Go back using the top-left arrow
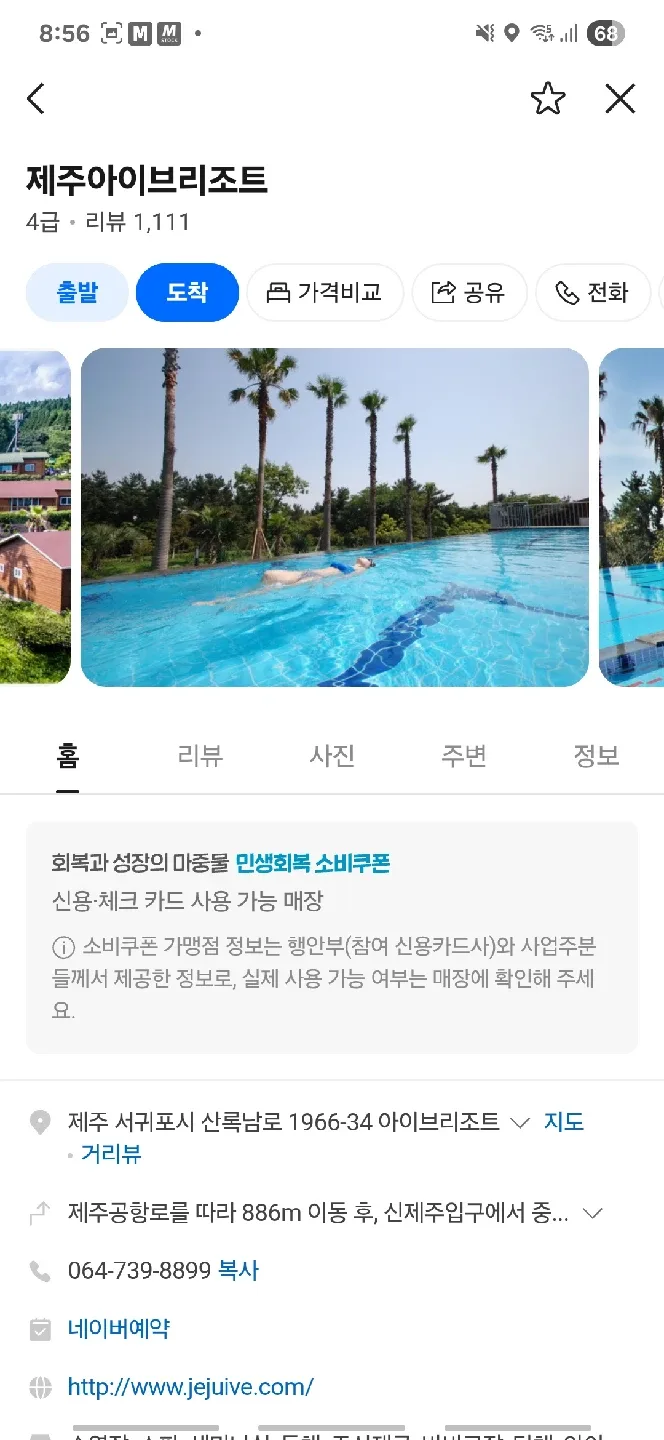 pos(36,99)
